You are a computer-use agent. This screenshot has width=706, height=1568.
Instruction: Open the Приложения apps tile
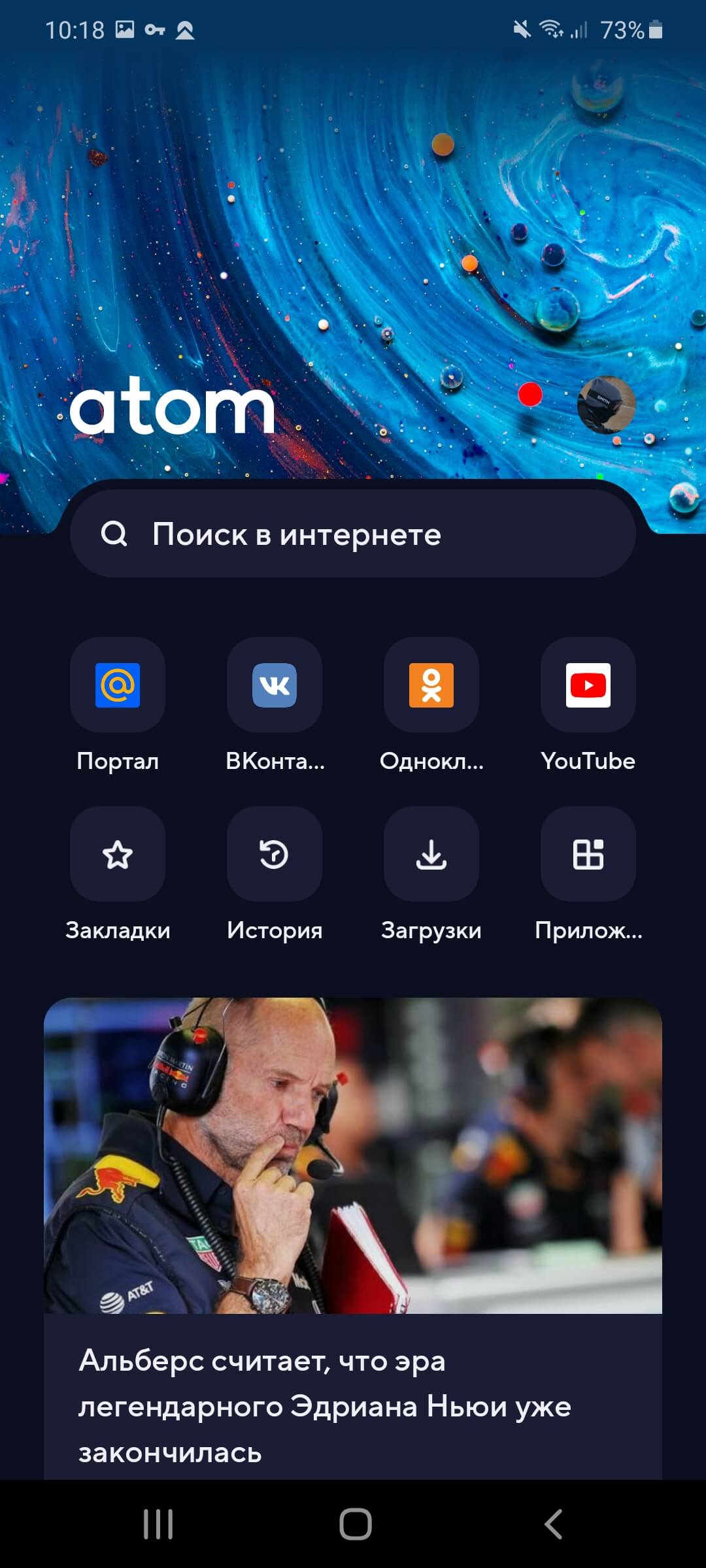[588, 855]
